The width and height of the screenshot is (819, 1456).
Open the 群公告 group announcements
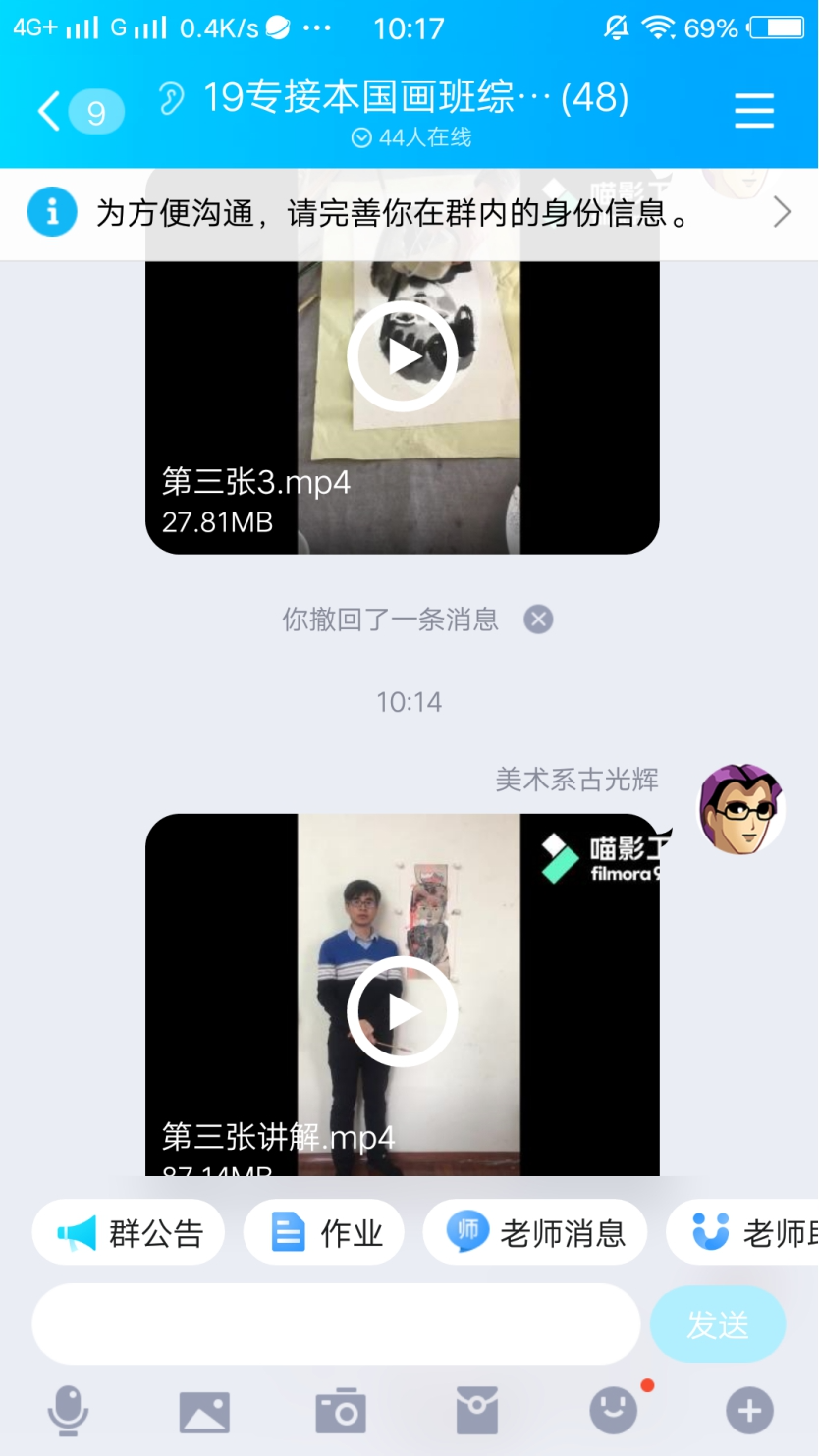click(130, 1232)
